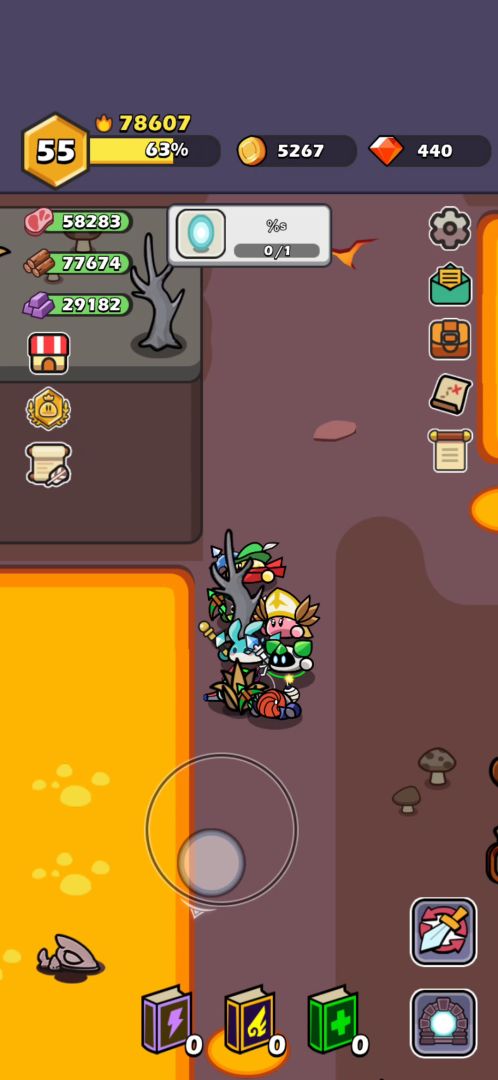The height and width of the screenshot is (1080, 498).
Task: Tap the gold coin balance
Action: click(297, 151)
